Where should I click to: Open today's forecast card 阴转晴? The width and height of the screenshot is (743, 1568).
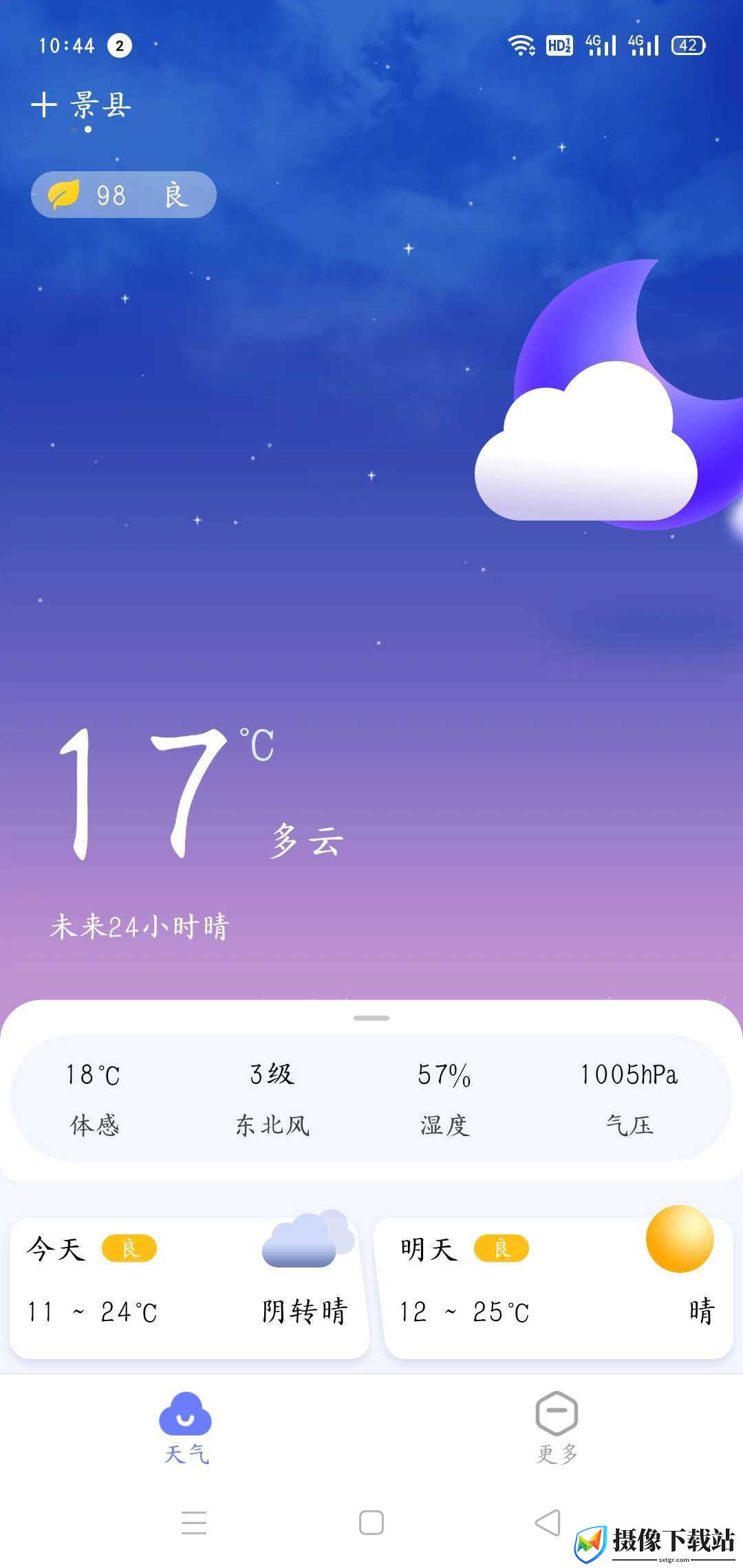point(189,1287)
